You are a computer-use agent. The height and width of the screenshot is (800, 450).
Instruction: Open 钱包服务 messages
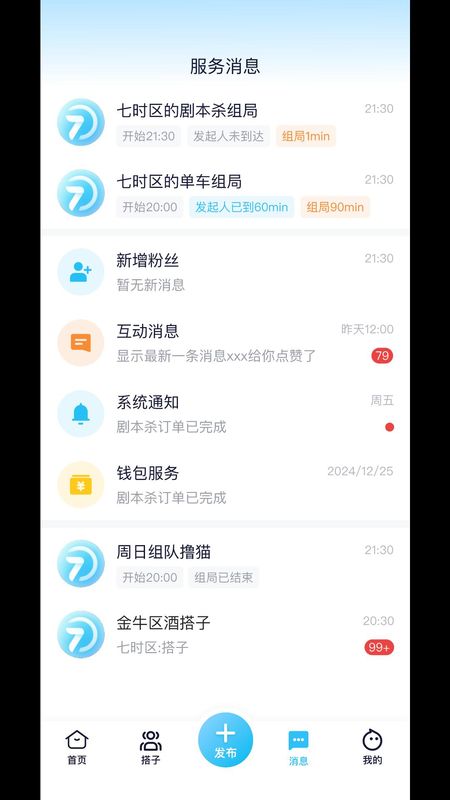[225, 485]
